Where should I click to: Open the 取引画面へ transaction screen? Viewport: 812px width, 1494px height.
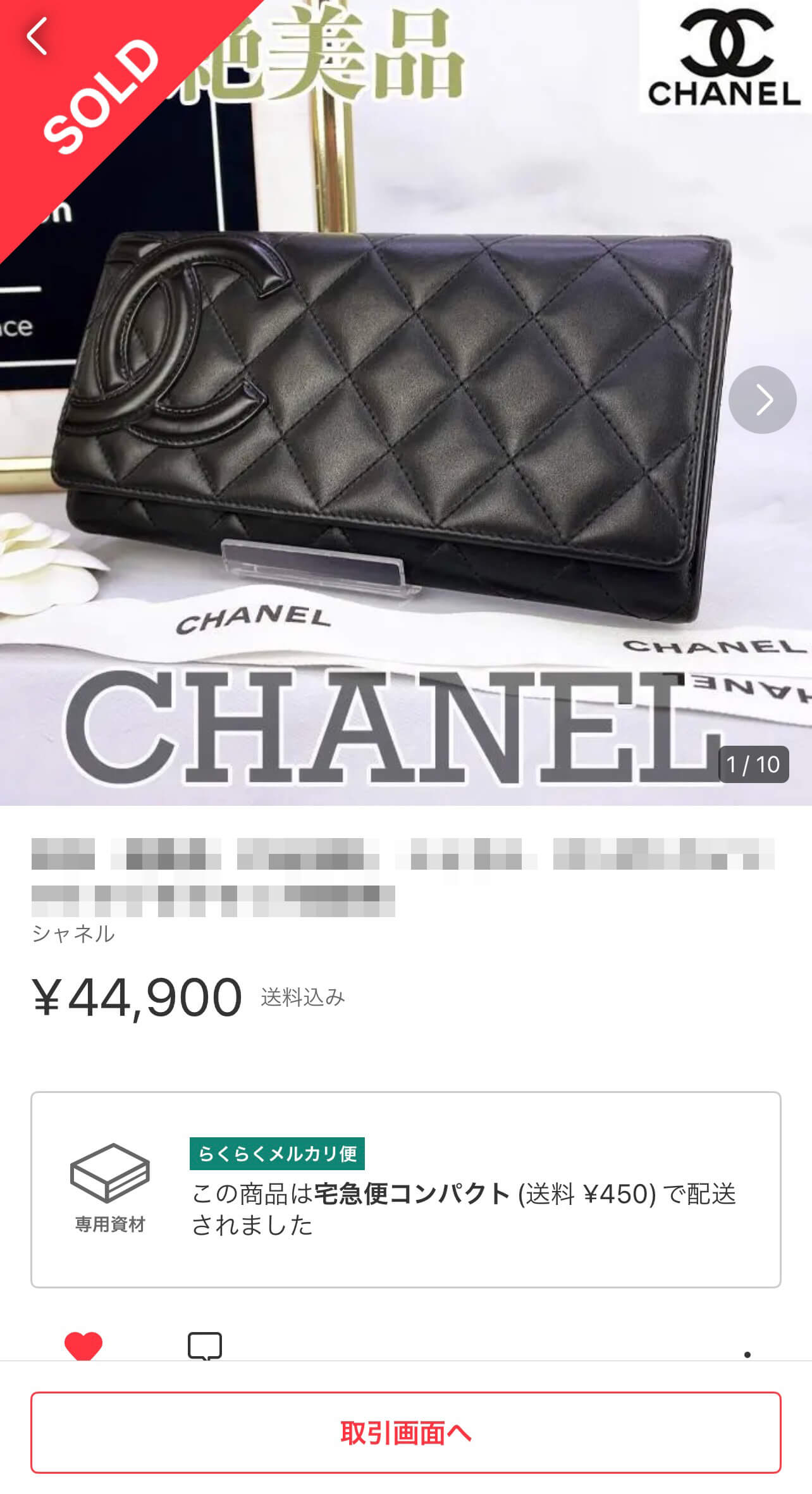point(406,1433)
